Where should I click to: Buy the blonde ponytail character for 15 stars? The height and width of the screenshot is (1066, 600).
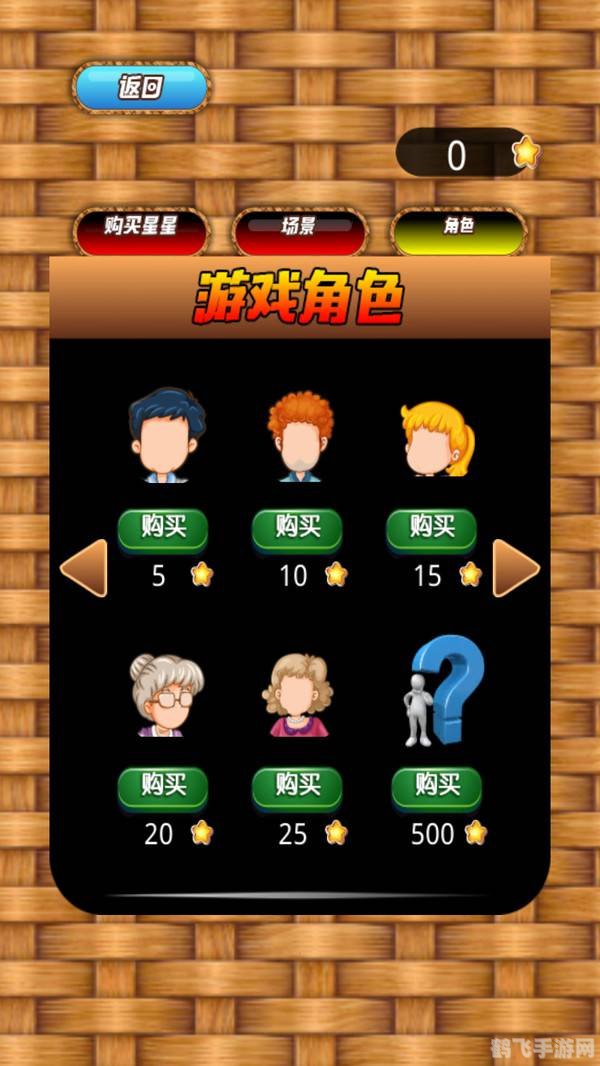tap(432, 529)
